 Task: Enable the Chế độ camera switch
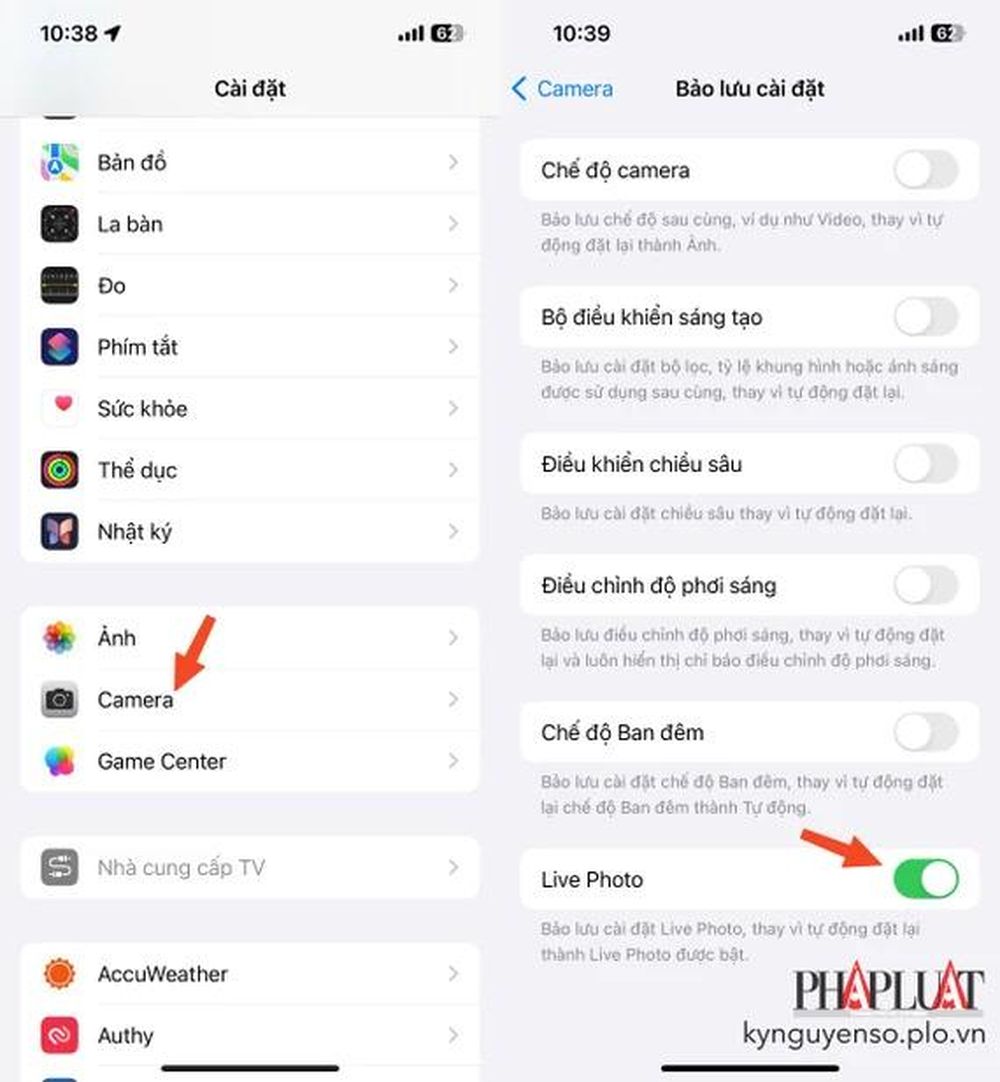925,170
